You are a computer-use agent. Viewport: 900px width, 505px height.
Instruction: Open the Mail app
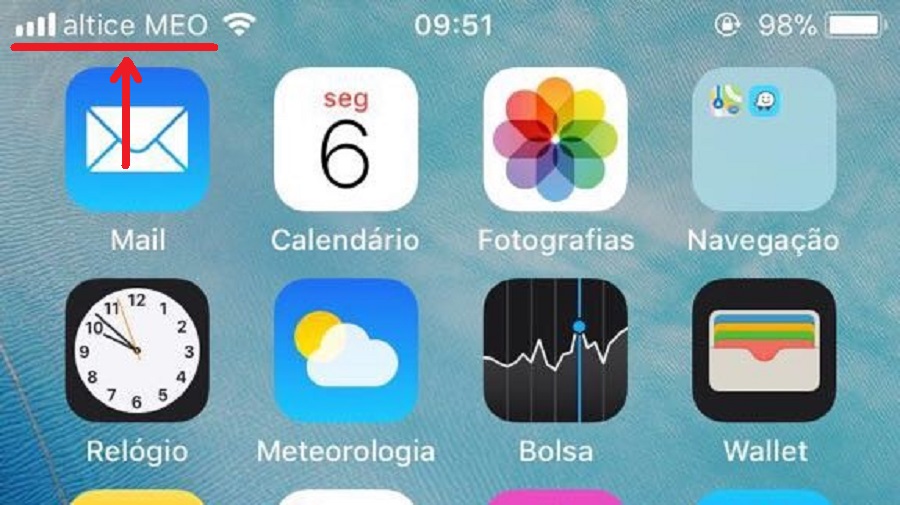(x=137, y=139)
